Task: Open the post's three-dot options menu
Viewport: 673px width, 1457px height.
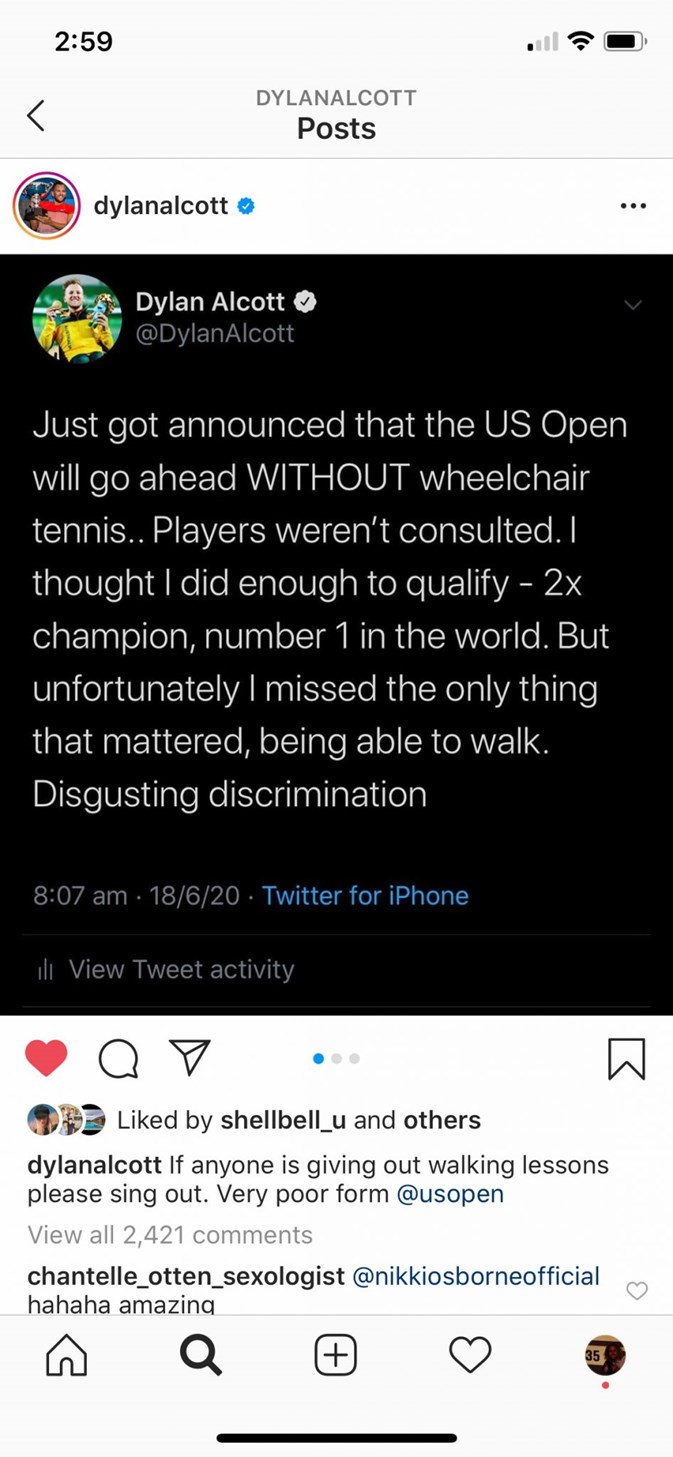Action: [633, 206]
